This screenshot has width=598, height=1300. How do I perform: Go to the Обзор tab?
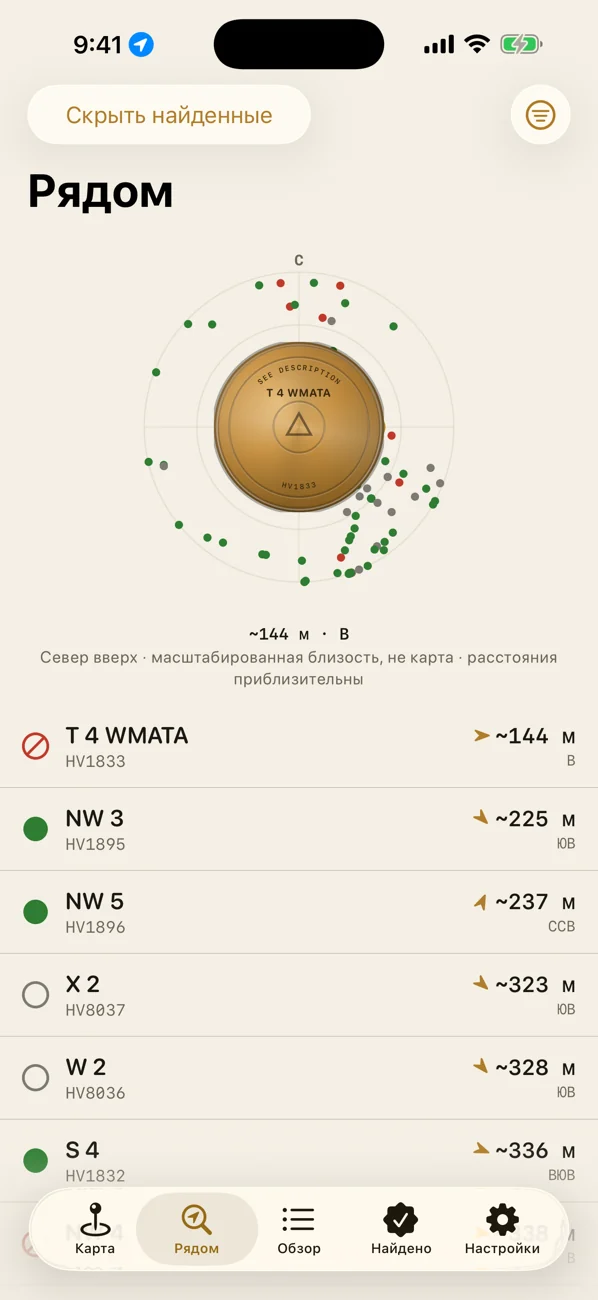tap(299, 1229)
